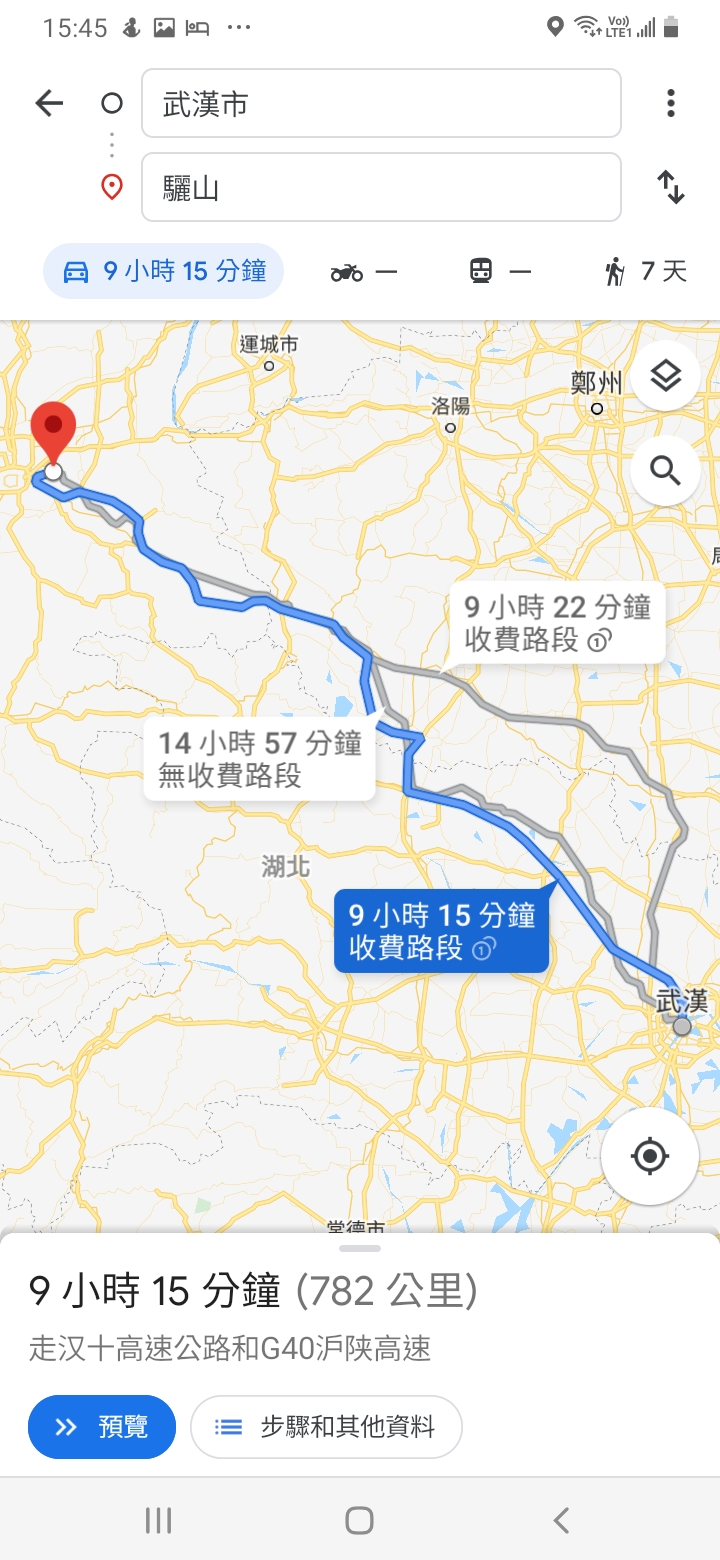Select the blue 9 小時 15 分鐘 route label
This screenshot has height=1560, width=720.
[441, 931]
